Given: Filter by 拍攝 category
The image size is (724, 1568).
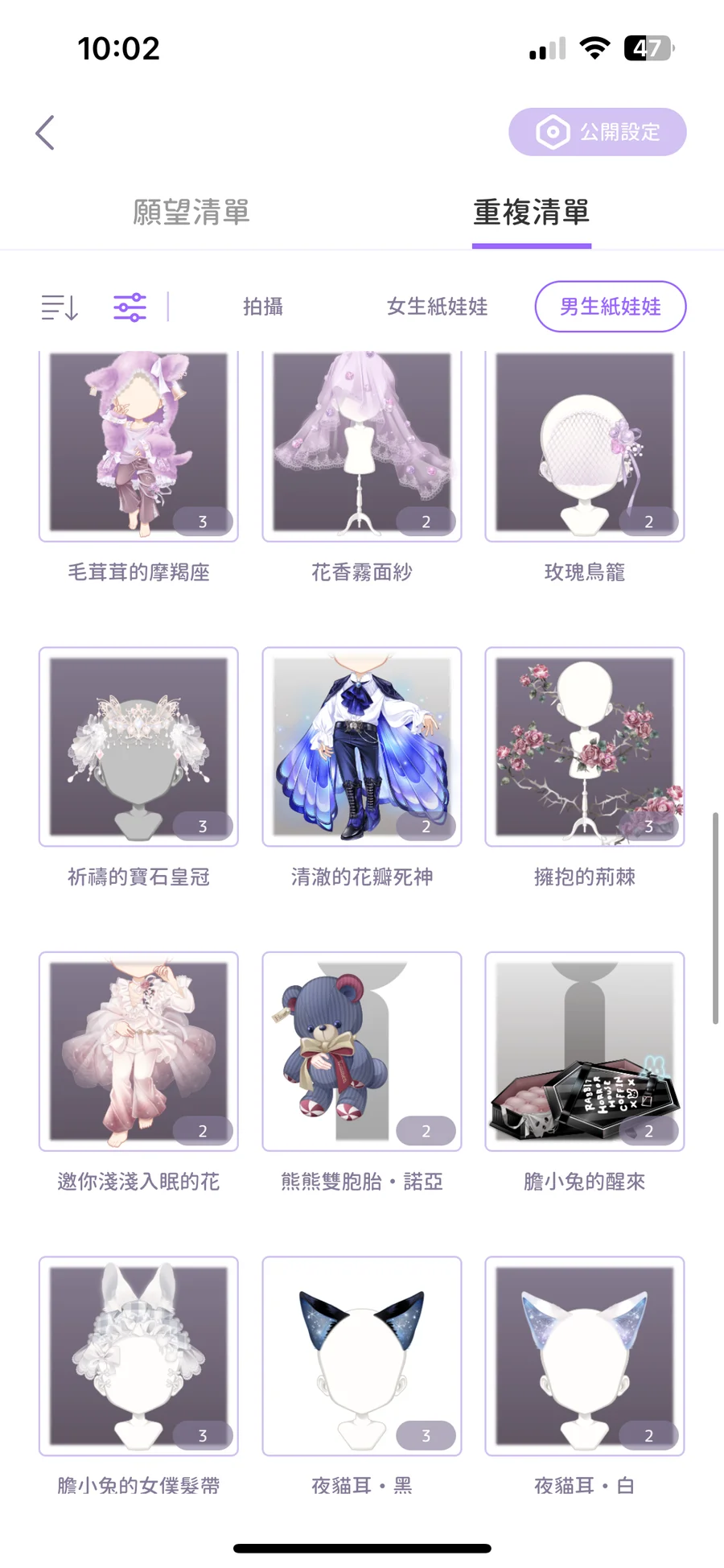Looking at the screenshot, I should 263,307.
